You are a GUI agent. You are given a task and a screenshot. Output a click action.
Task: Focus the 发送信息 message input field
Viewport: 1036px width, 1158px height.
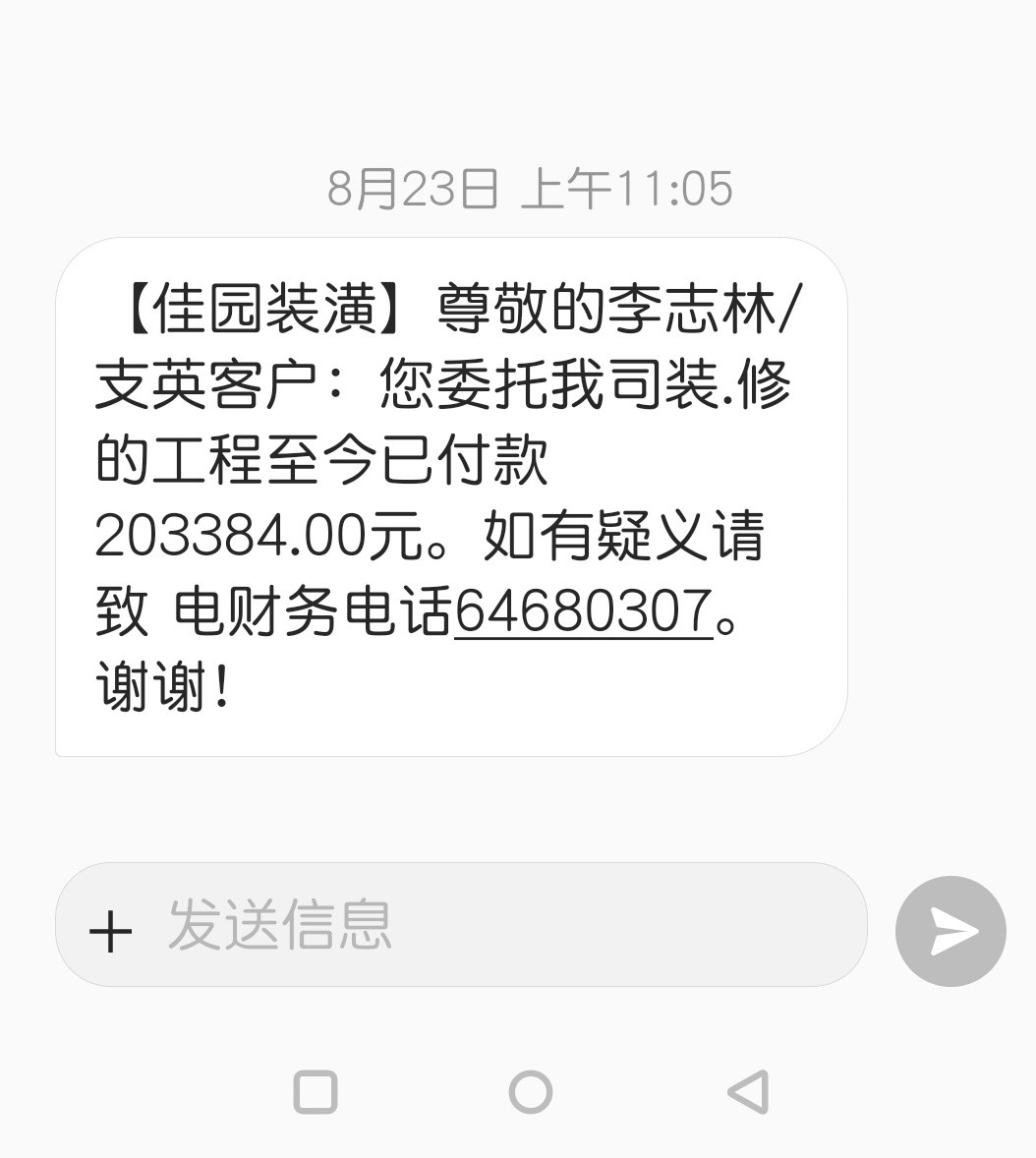[491, 925]
